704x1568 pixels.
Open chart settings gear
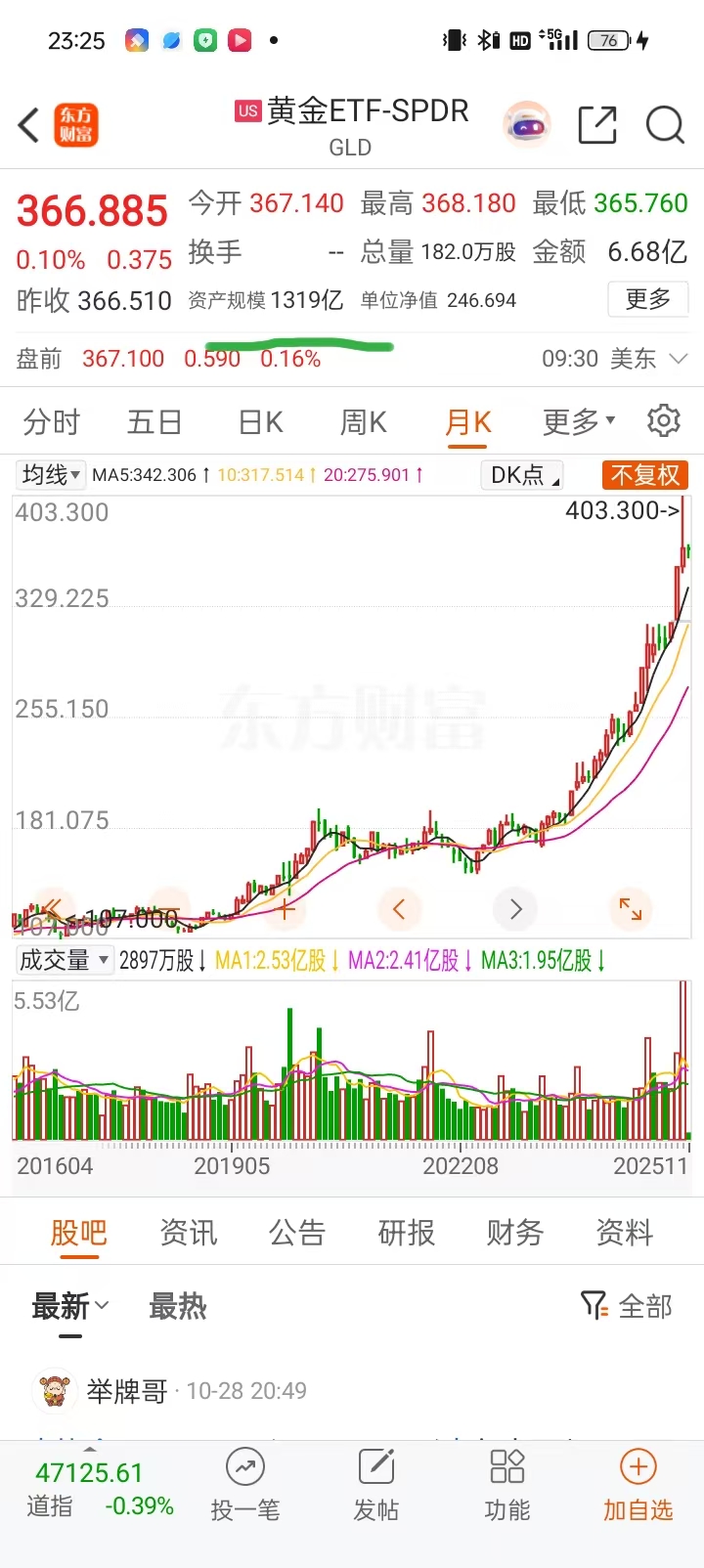(664, 420)
